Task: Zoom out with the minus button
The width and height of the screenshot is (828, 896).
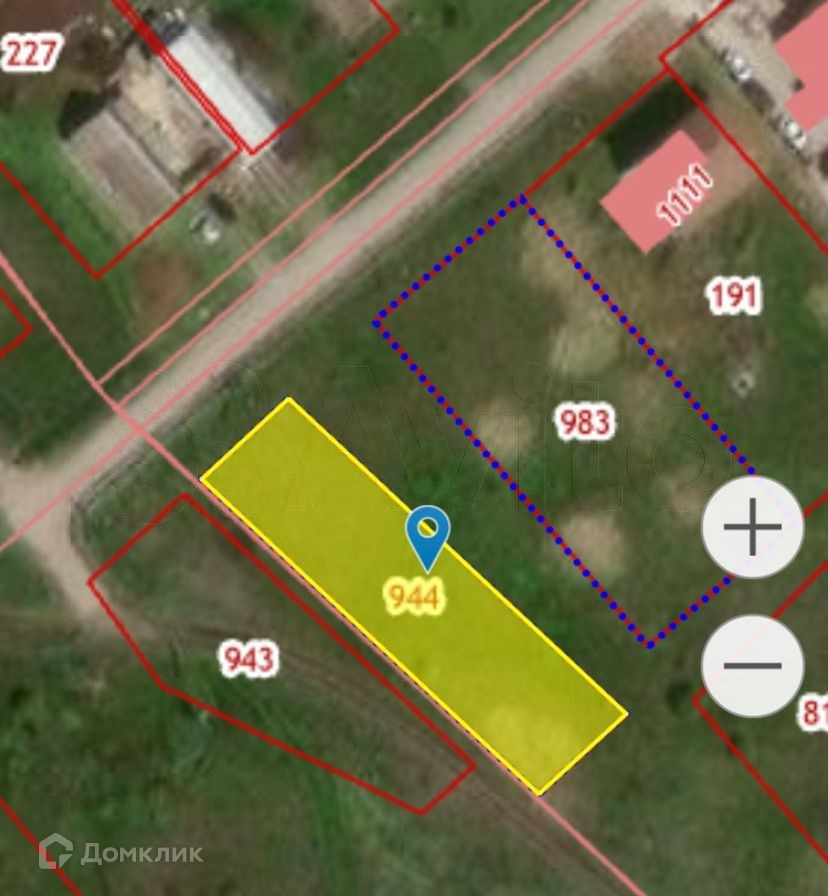Action: 752,665
